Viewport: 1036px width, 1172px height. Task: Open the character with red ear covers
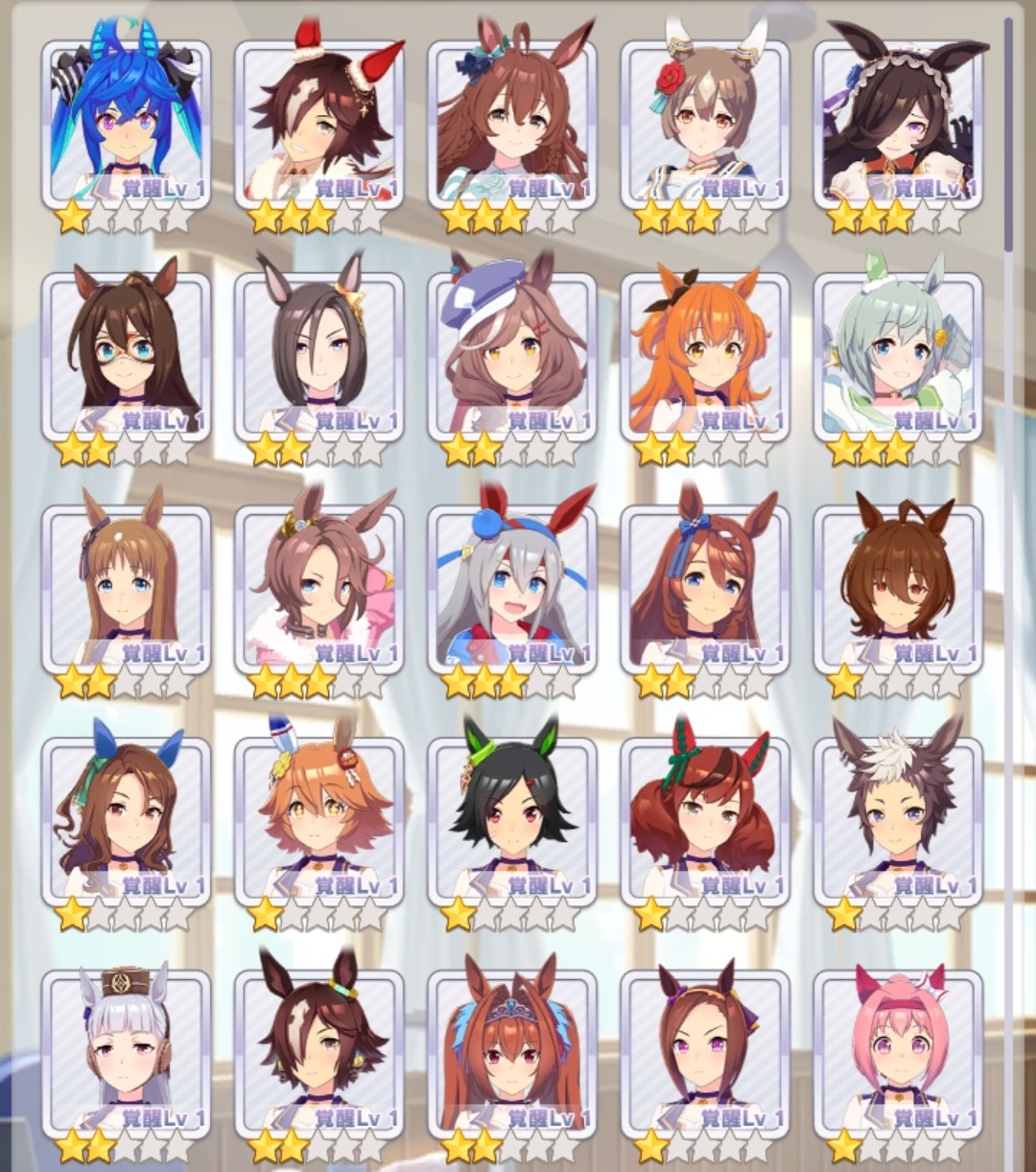coord(318,125)
